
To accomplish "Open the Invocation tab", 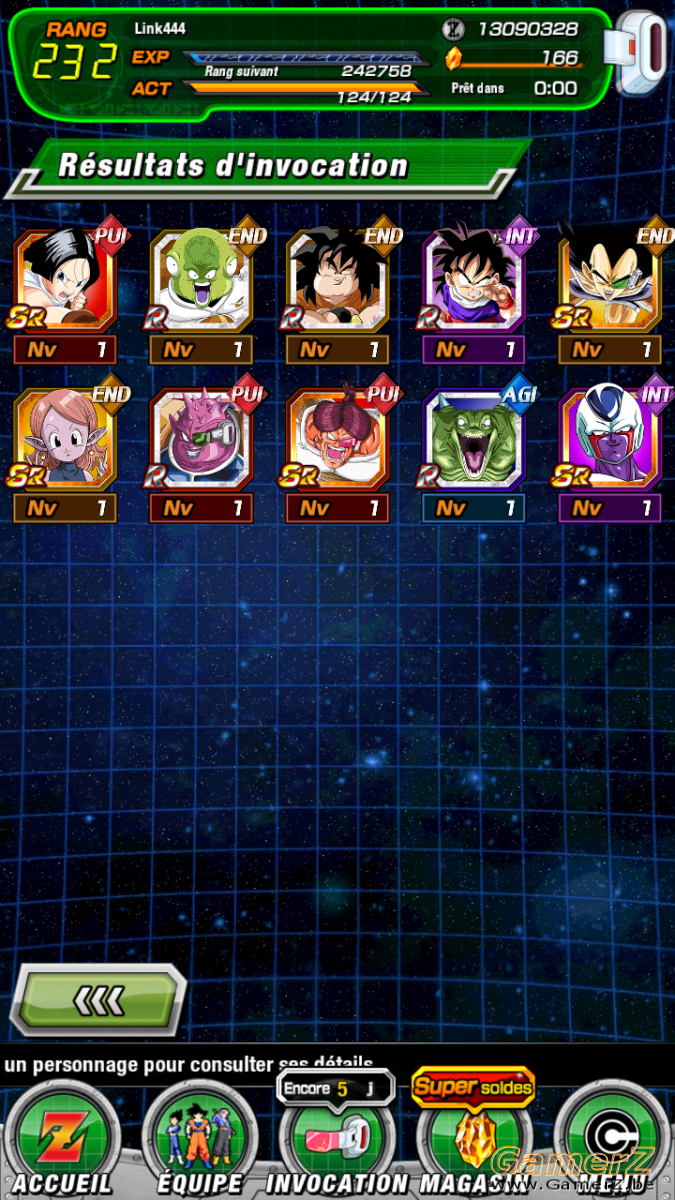I will [x=337, y=1140].
